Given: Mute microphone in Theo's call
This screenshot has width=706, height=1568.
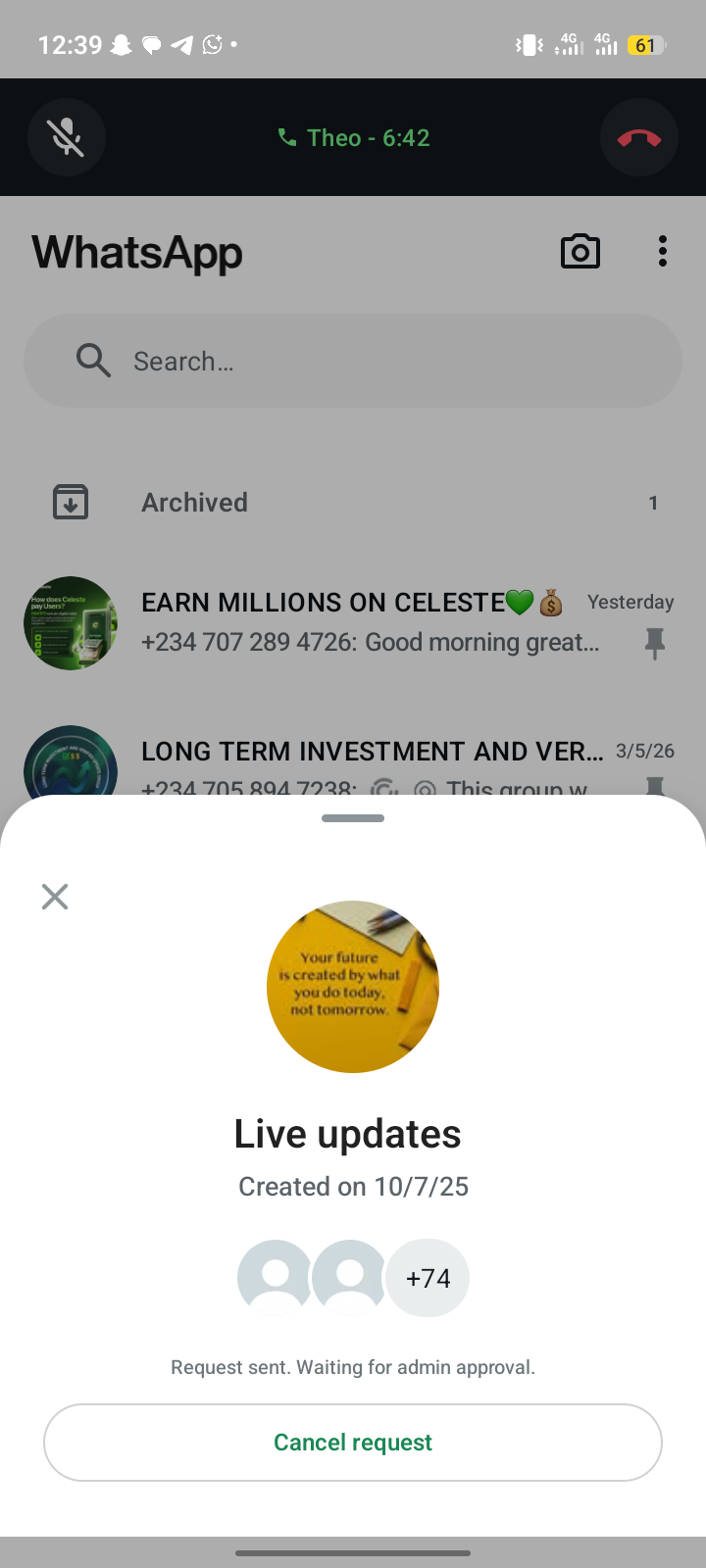Looking at the screenshot, I should point(67,137).
